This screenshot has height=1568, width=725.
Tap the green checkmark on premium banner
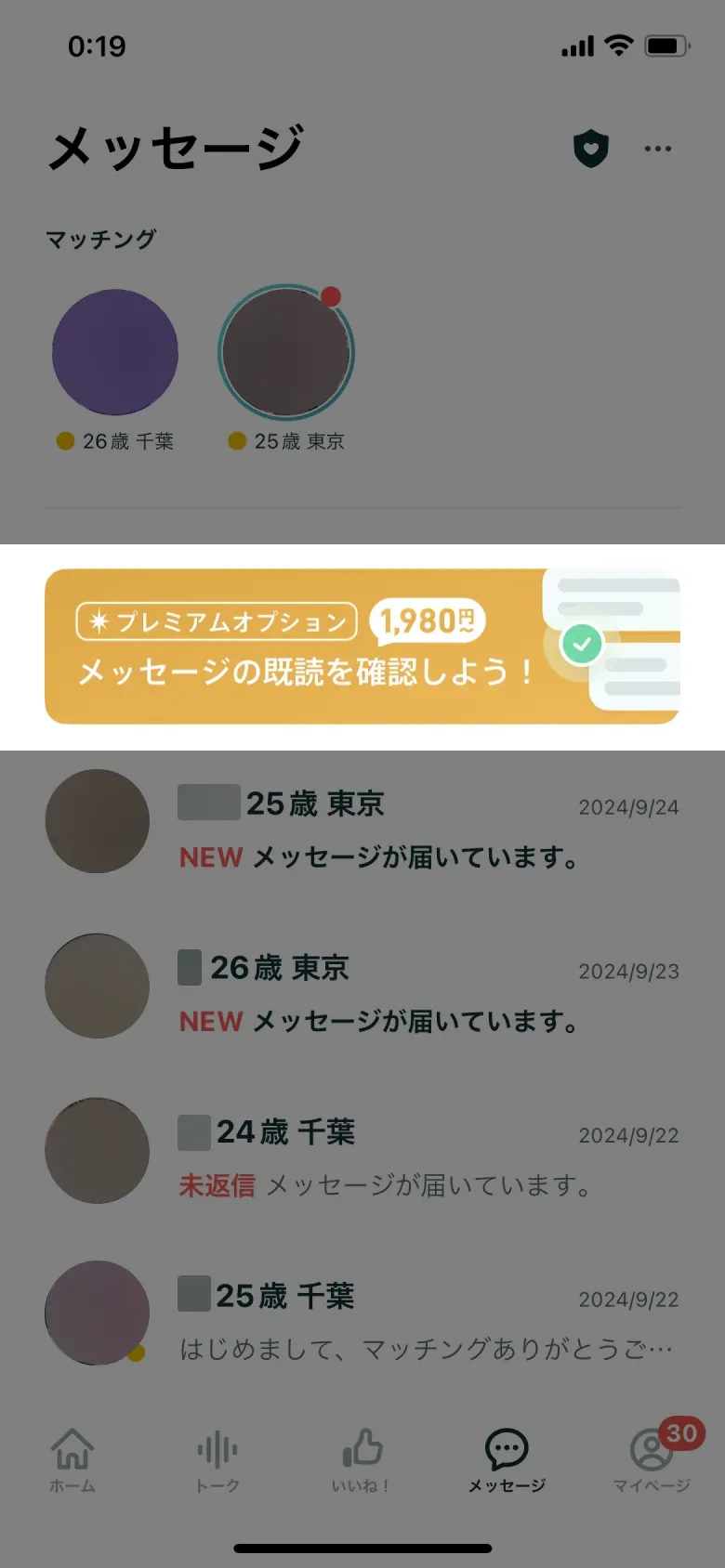582,644
